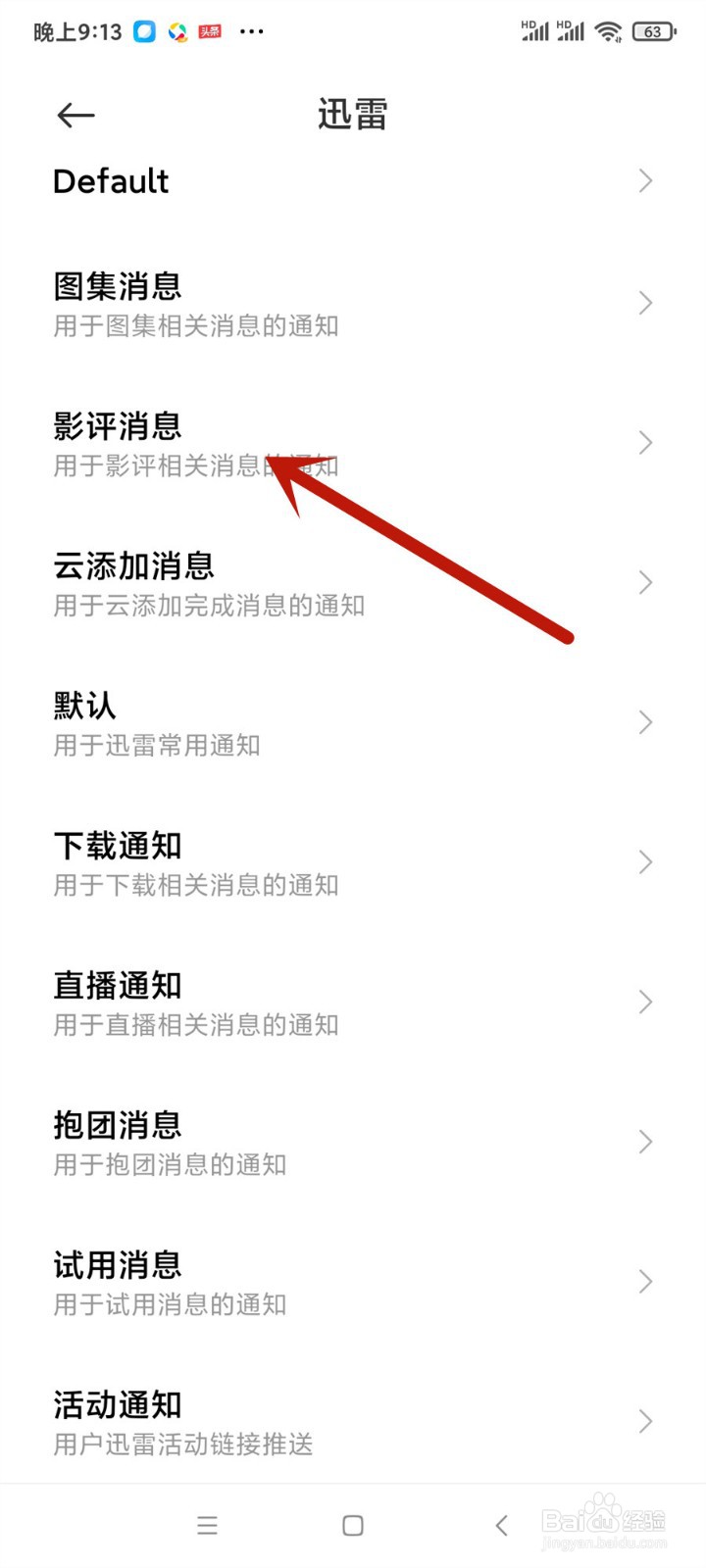Tap the ellipsis icon in the status bar

[x=252, y=31]
